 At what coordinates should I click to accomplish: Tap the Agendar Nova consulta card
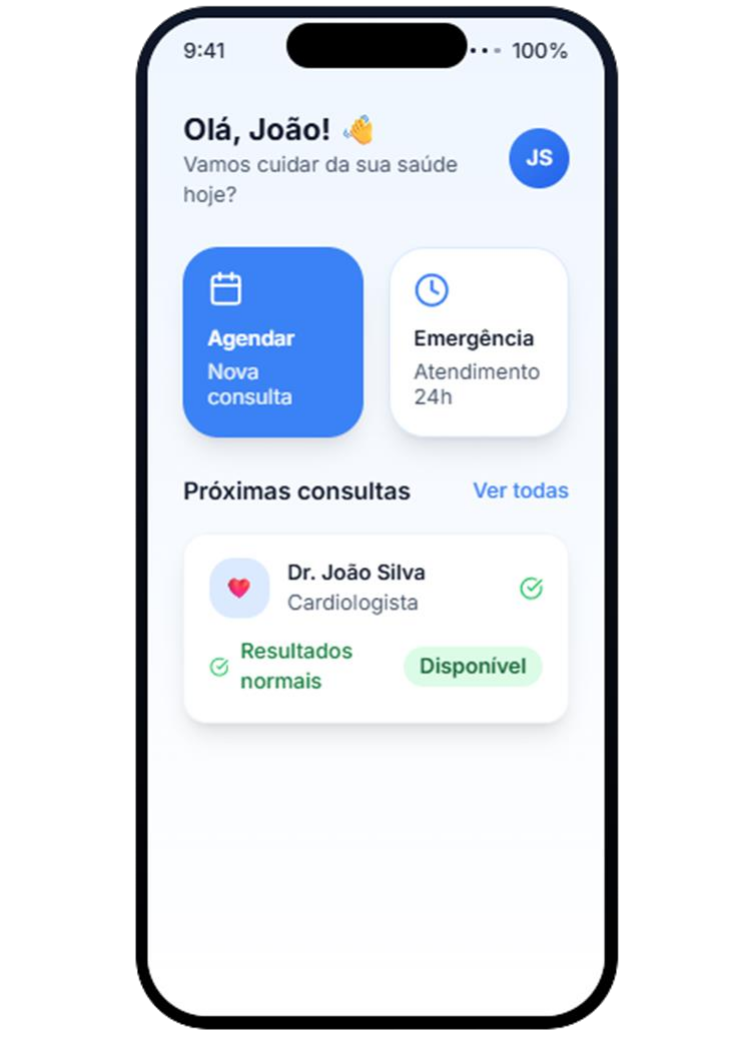coord(272,342)
